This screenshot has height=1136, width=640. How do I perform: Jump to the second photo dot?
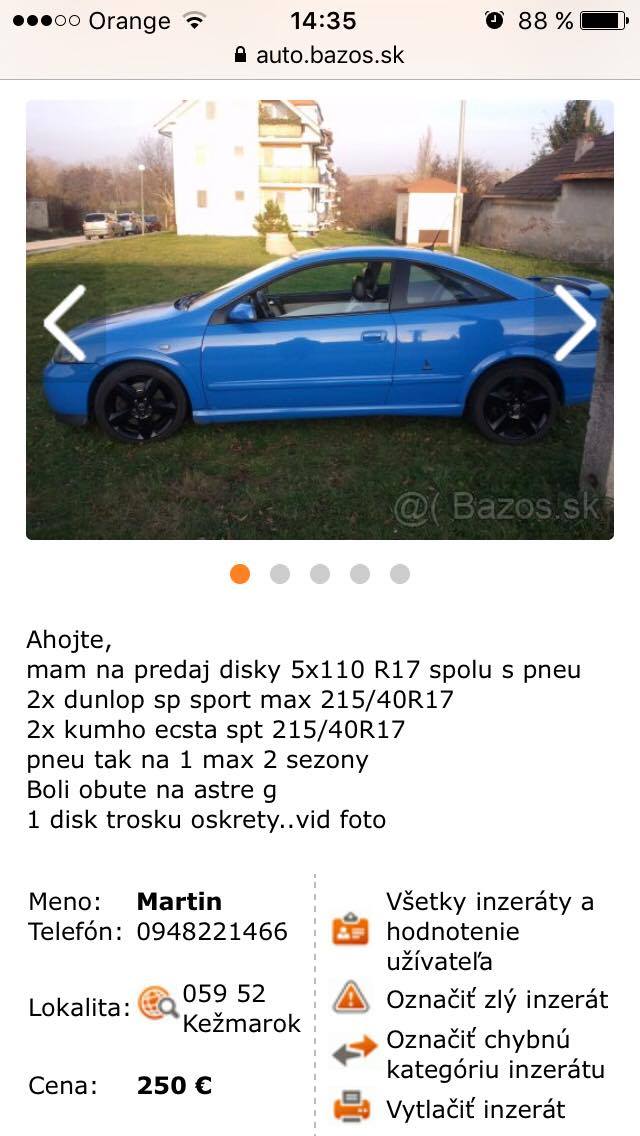coord(280,574)
